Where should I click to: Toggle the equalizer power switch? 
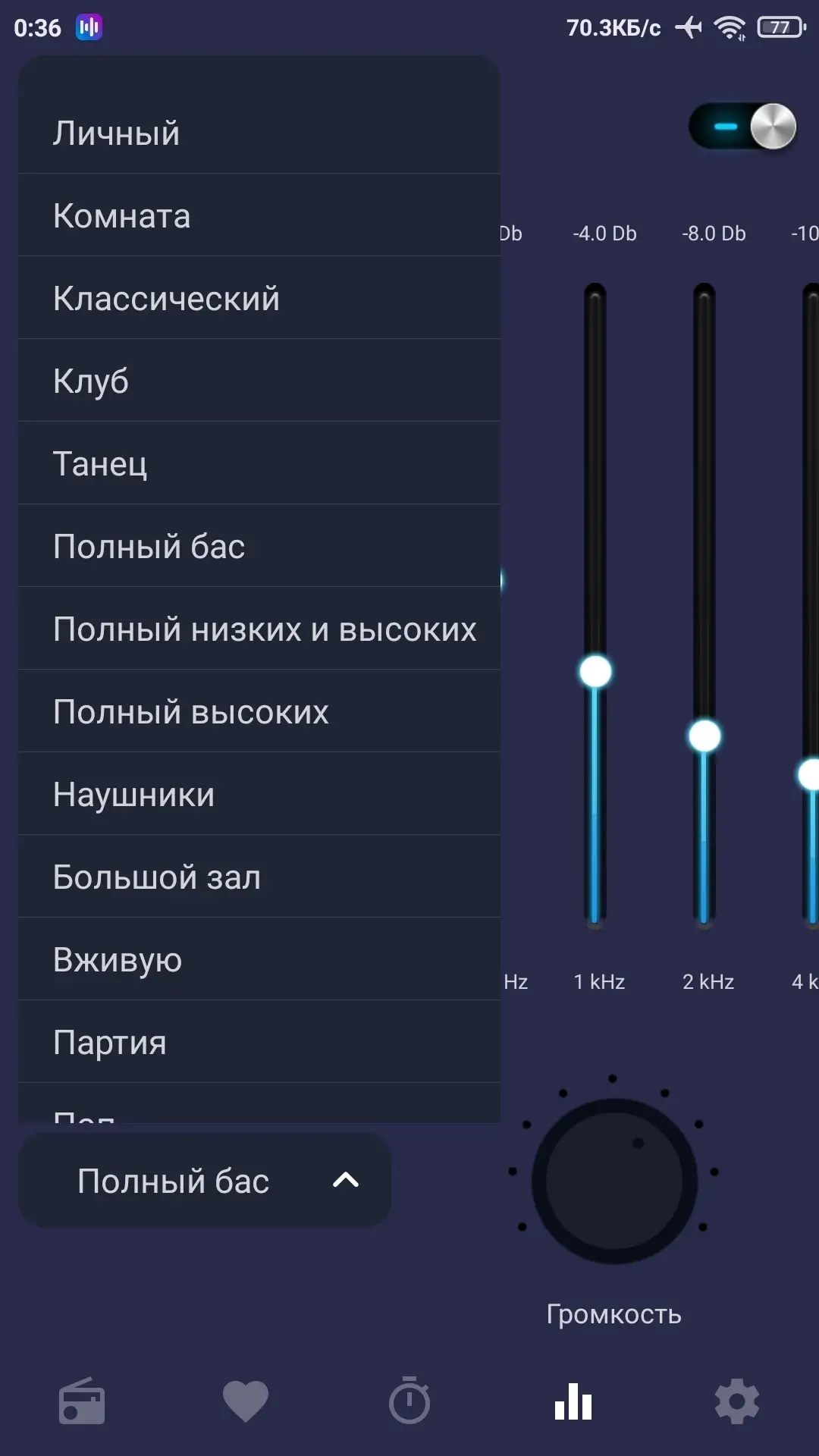click(x=743, y=127)
